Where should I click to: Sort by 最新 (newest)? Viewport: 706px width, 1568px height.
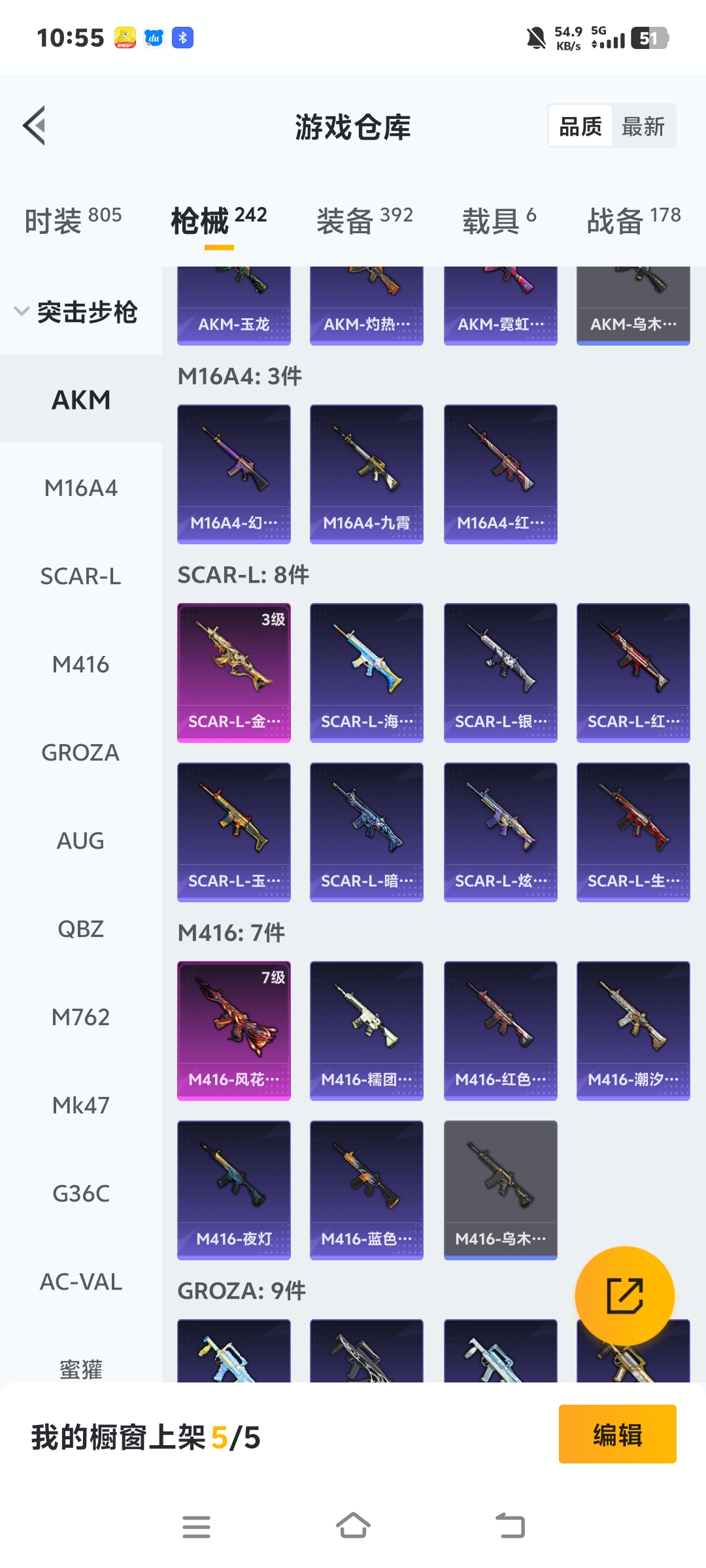(x=643, y=126)
